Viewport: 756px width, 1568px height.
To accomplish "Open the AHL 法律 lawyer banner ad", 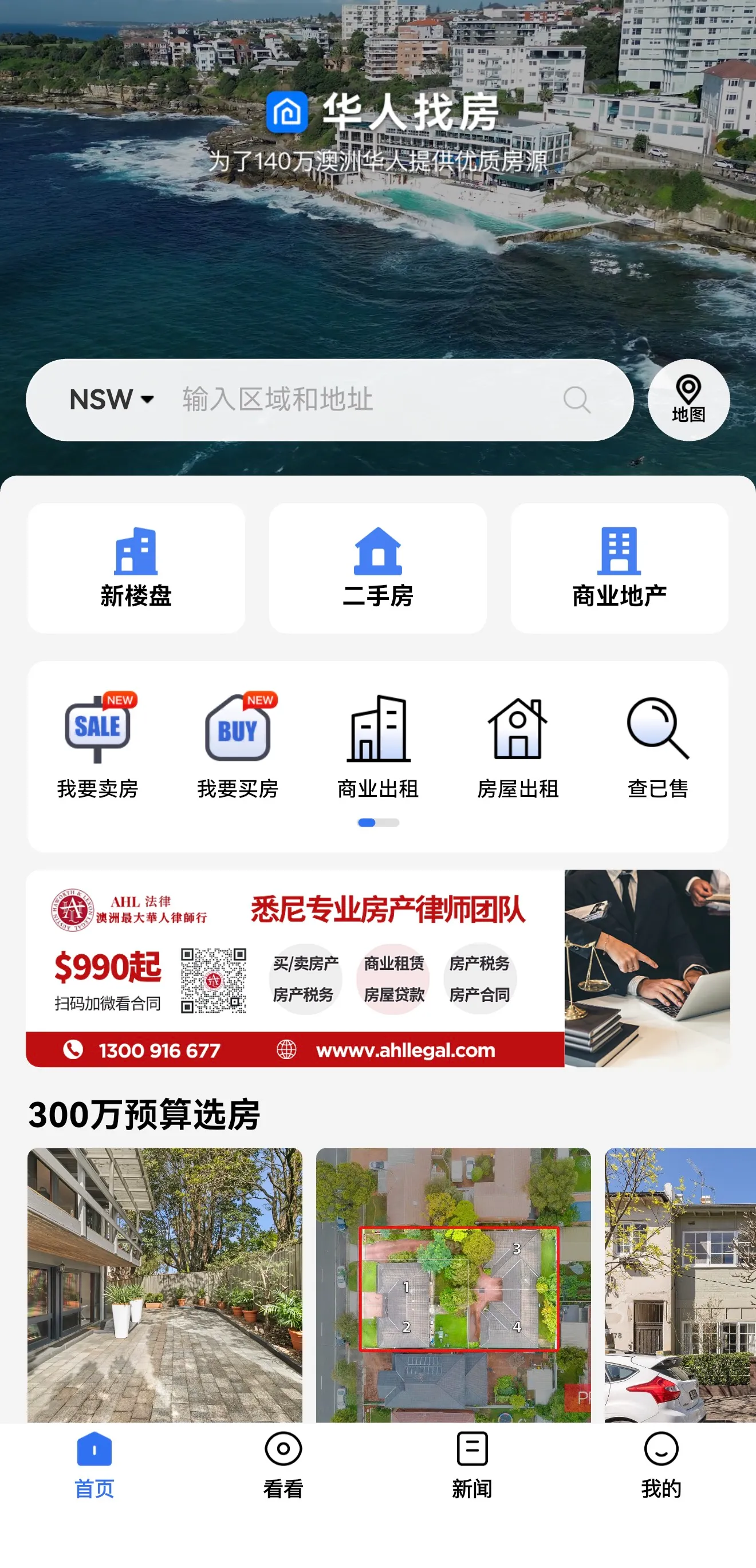I will pos(377,968).
